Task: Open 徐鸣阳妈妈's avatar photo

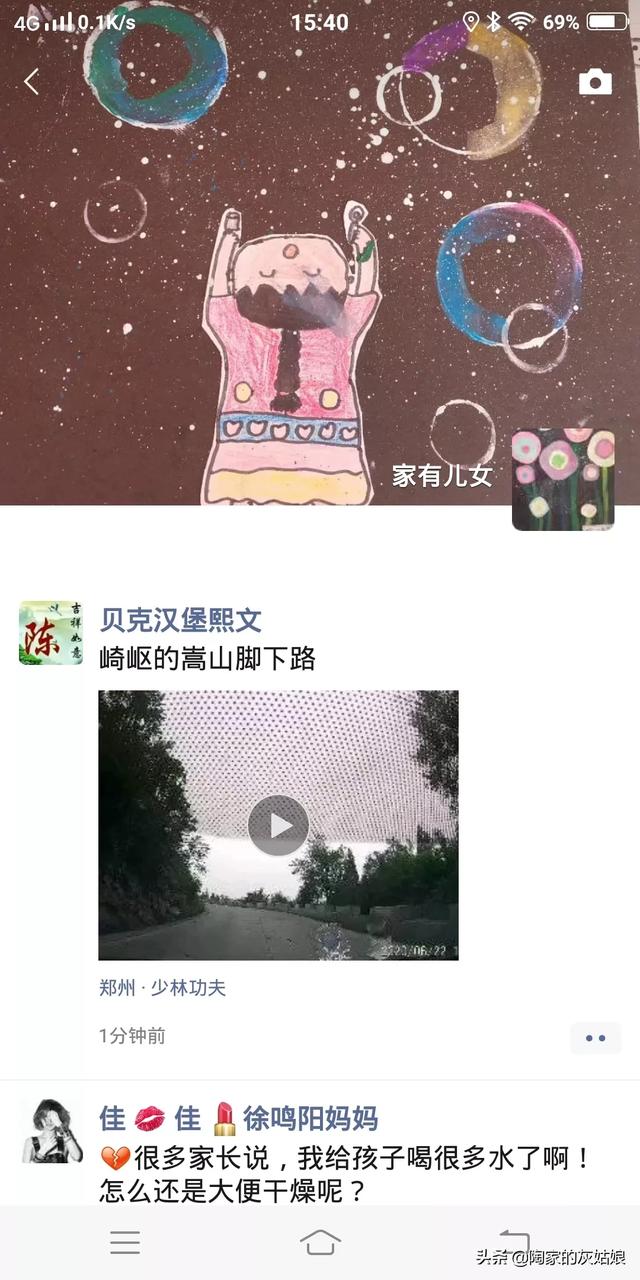Action: (52, 1131)
